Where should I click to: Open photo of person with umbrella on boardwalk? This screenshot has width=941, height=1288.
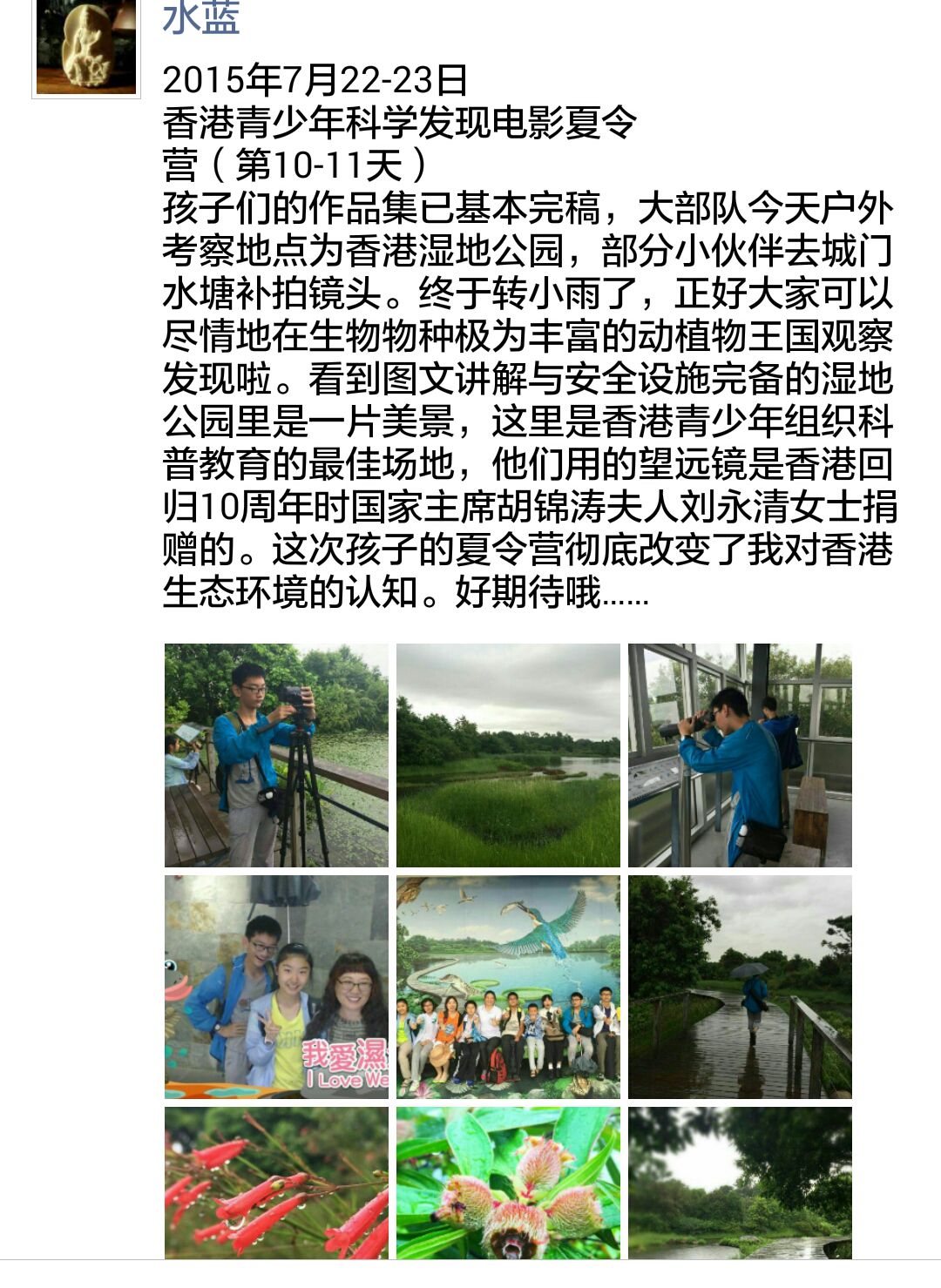[740, 987]
